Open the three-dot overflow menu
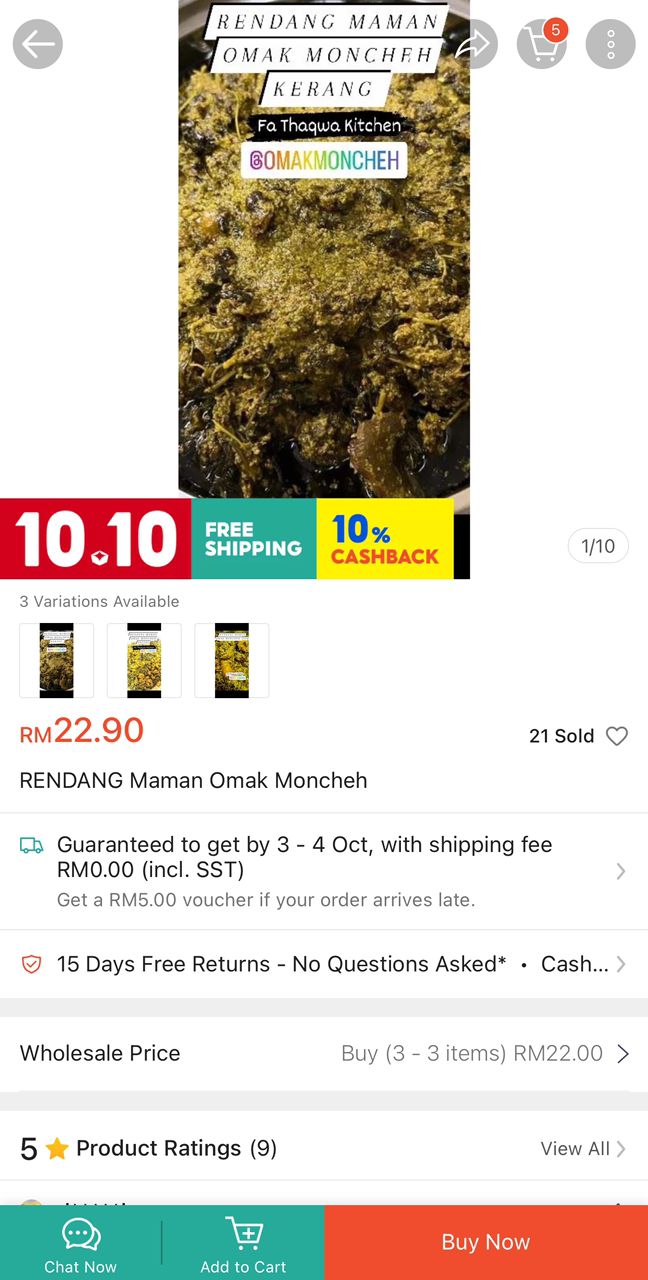Screen dimensions: 648x1280 coord(610,44)
